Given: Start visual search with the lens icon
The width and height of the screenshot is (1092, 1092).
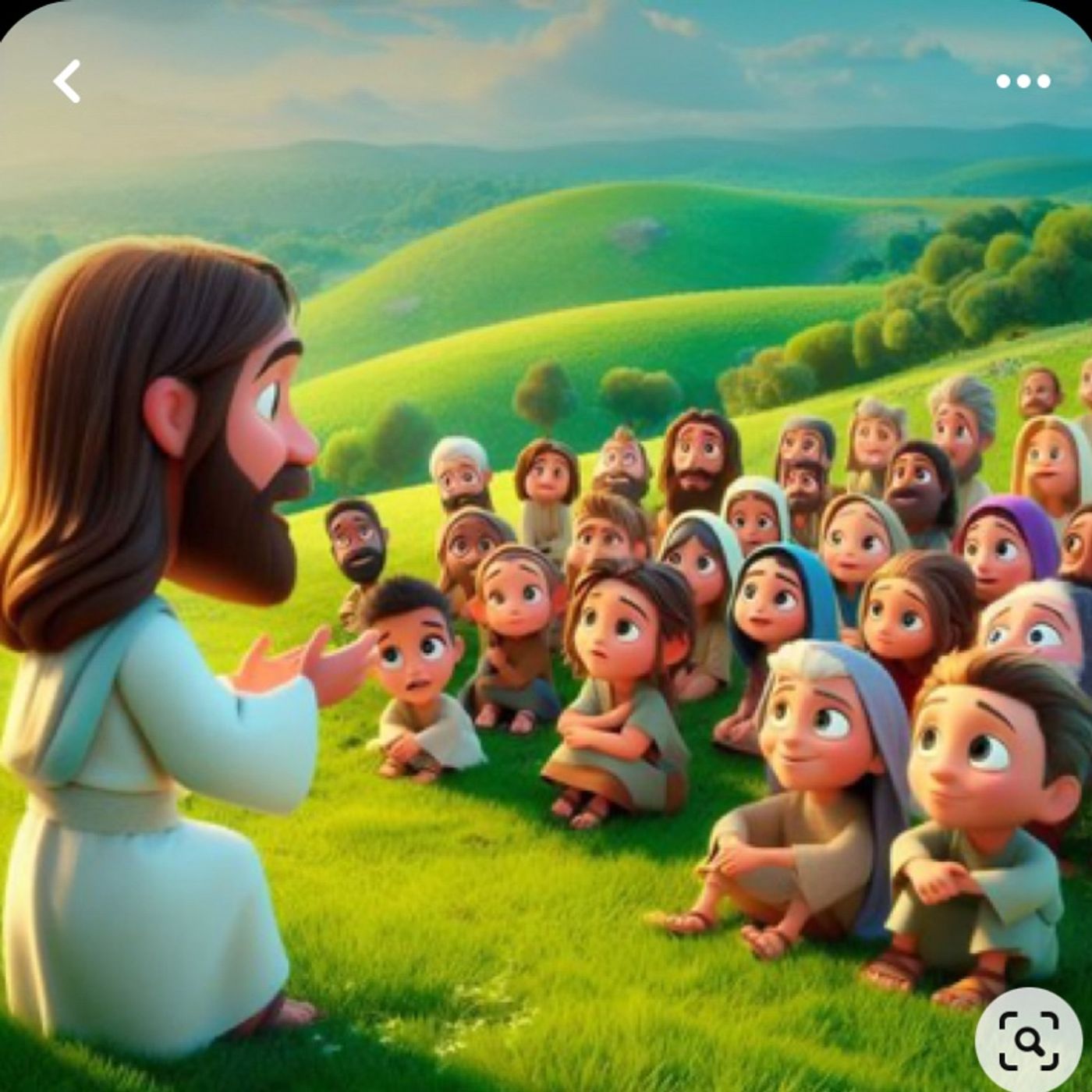Looking at the screenshot, I should tap(1029, 1040).
